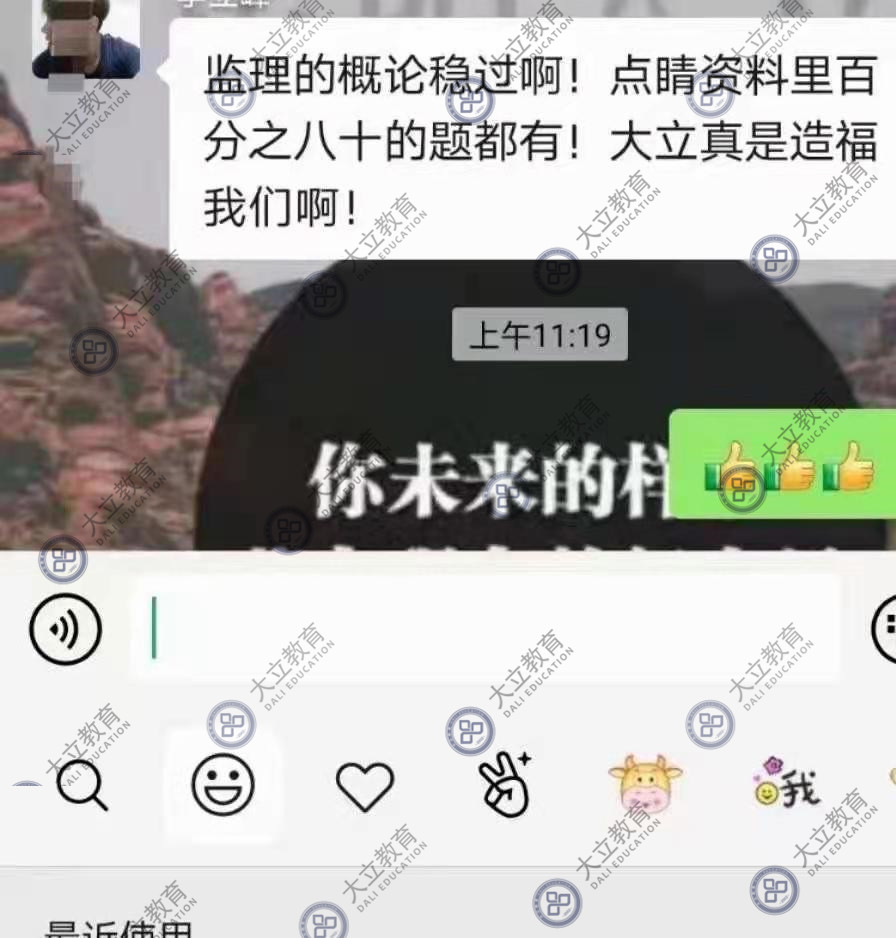Switch to voice message input
The image size is (896, 938).
click(66, 629)
